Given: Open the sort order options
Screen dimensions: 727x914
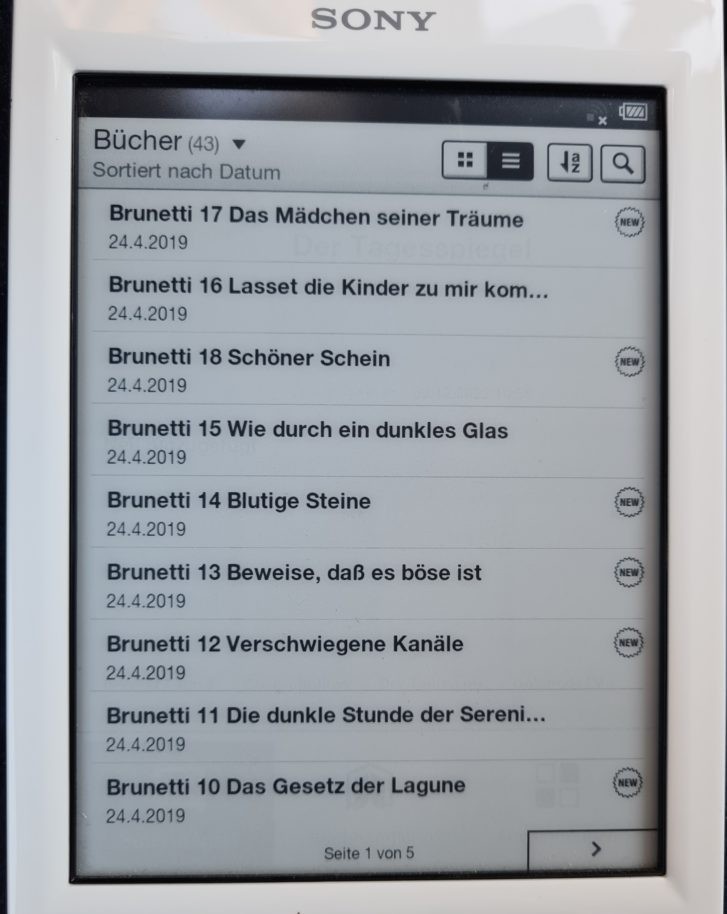Looking at the screenshot, I should click(569, 163).
